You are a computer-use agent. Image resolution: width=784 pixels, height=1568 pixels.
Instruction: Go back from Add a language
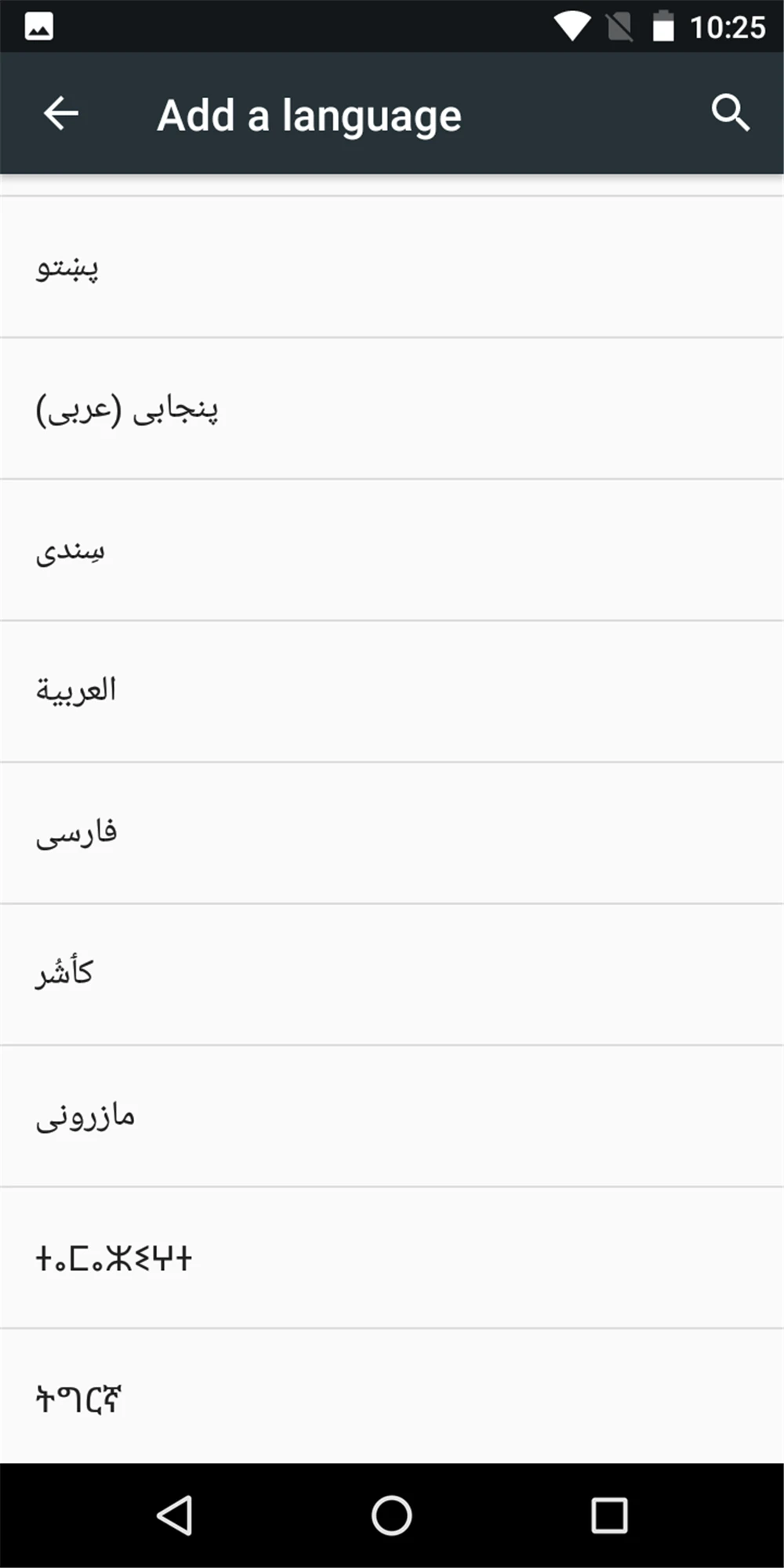[60, 114]
